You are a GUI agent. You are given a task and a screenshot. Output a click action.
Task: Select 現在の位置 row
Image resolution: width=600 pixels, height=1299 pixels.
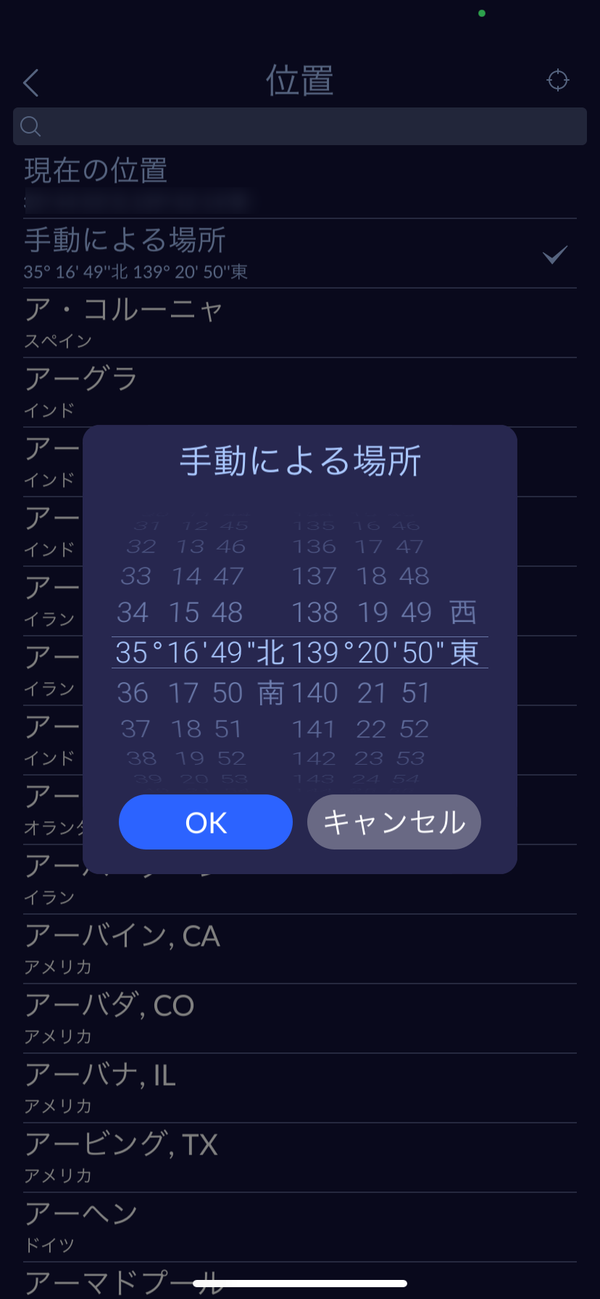tap(300, 183)
